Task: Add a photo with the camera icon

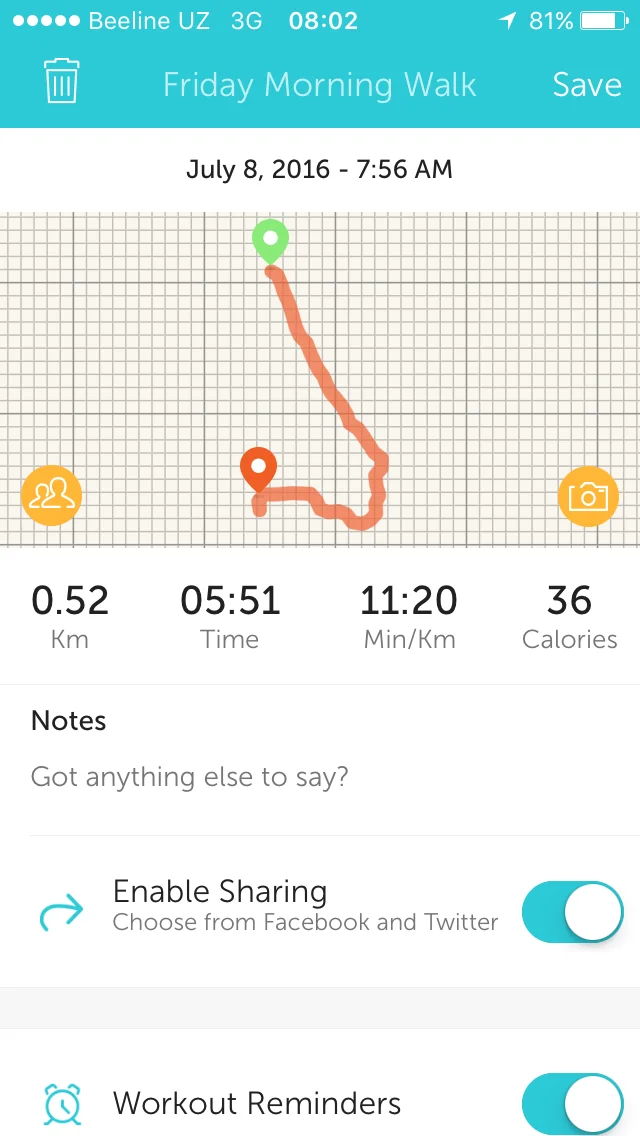Action: [588, 495]
